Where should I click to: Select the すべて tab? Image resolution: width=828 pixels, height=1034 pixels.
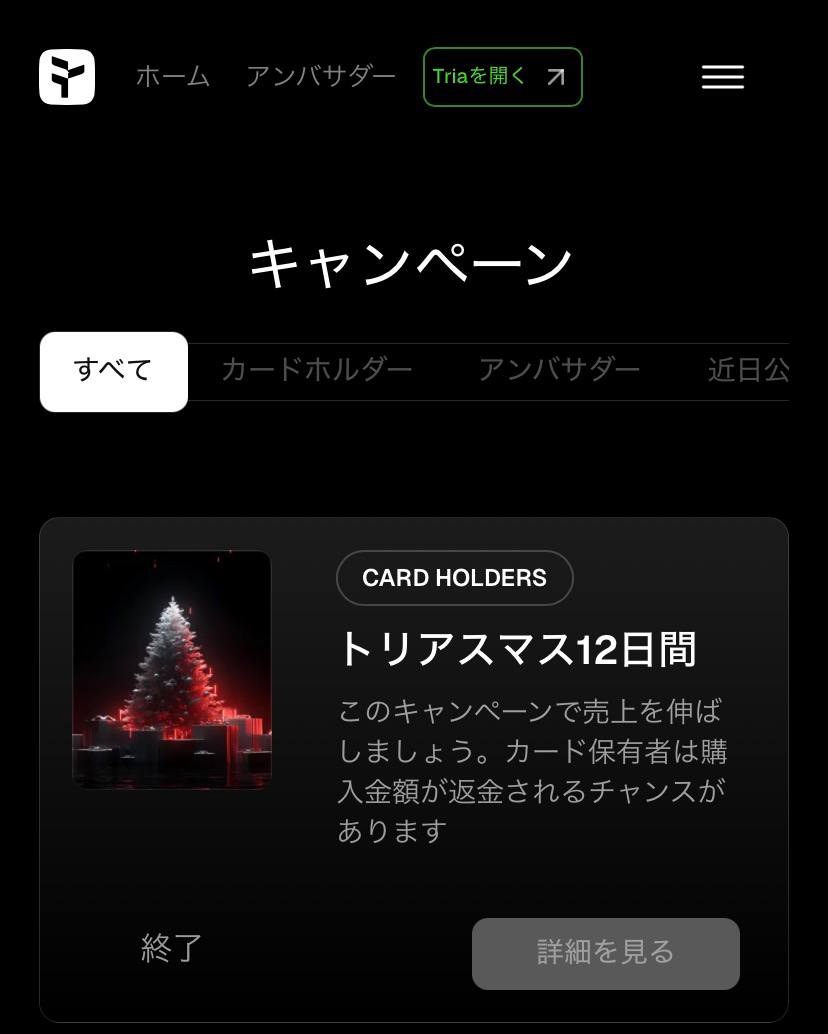point(113,371)
